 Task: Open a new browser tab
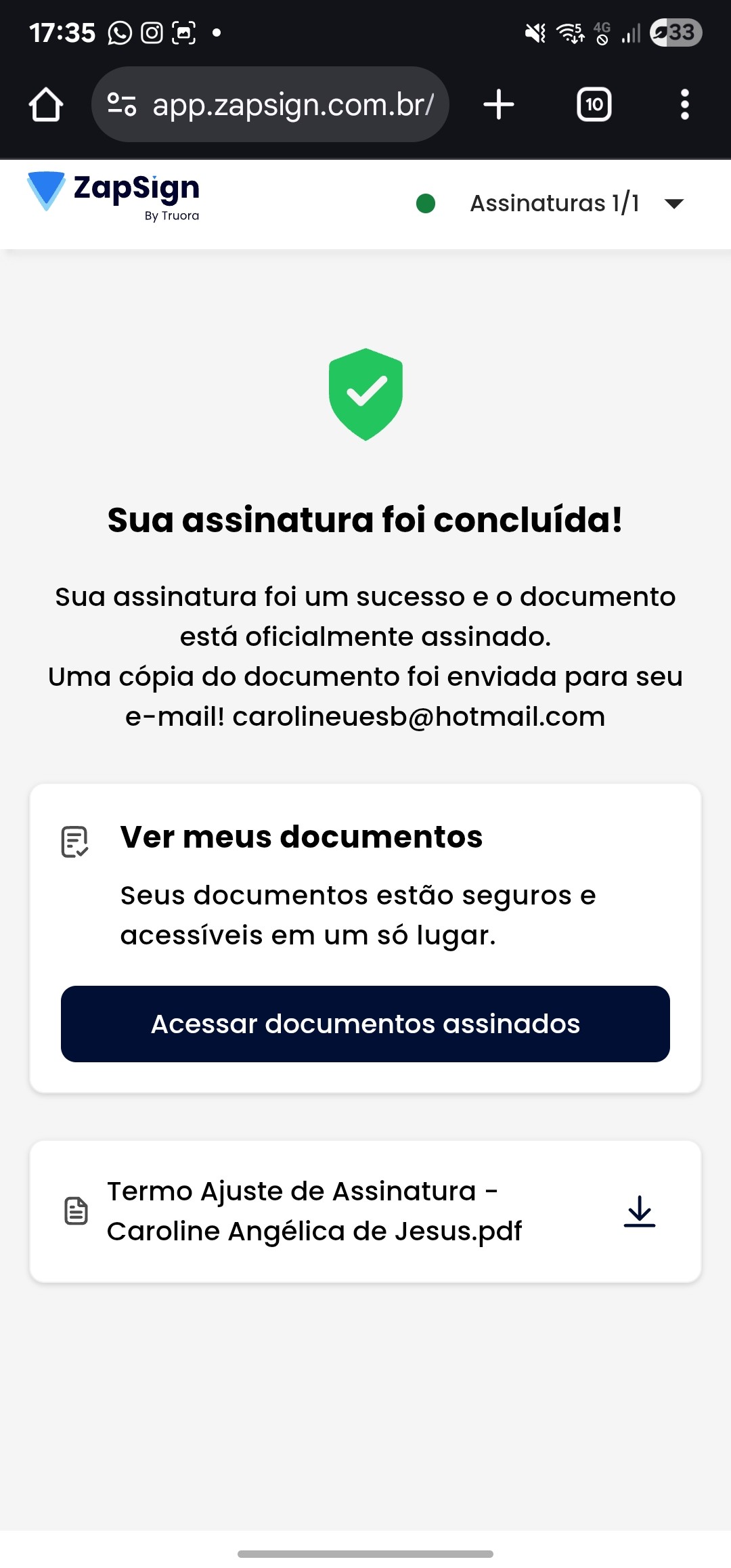pyautogui.click(x=499, y=105)
